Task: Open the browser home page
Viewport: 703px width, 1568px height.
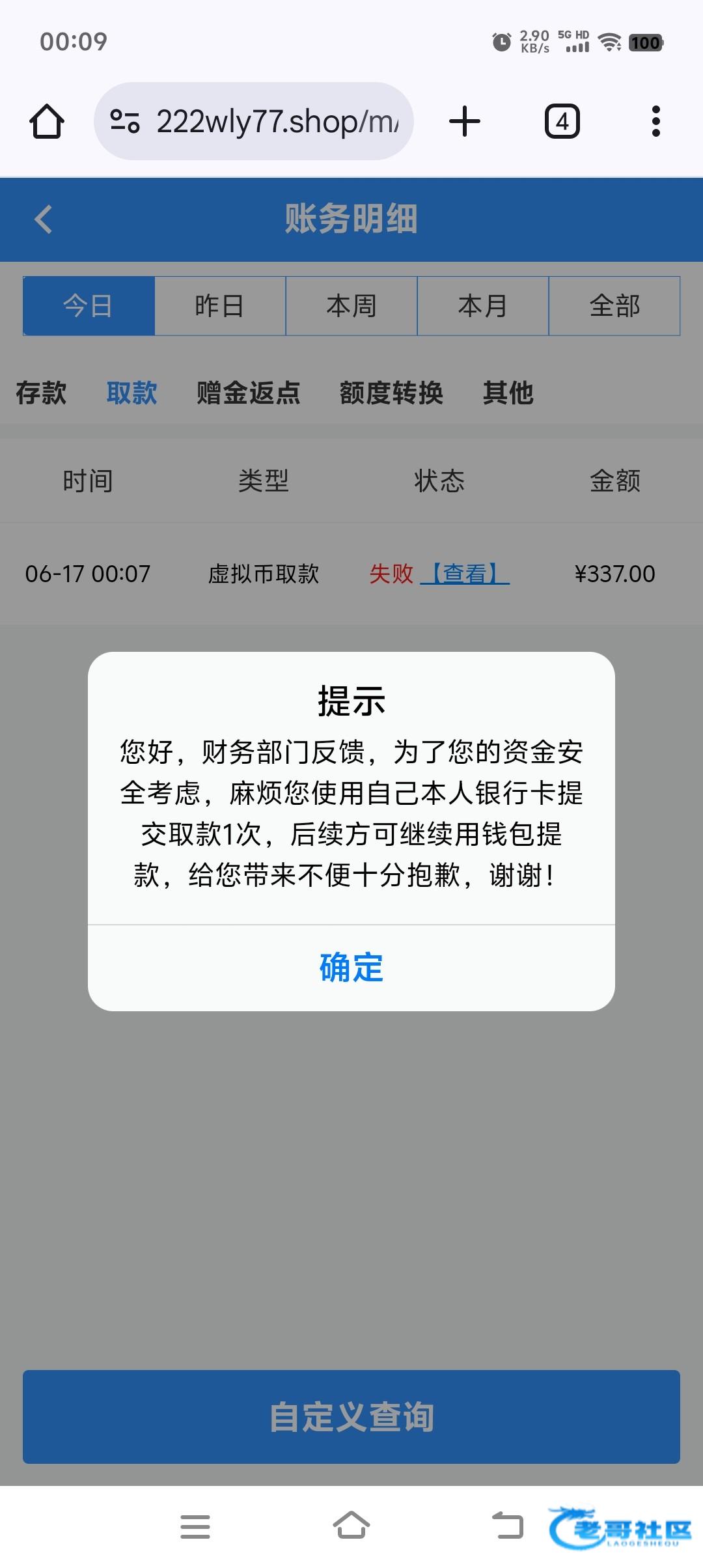Action: coord(47,121)
